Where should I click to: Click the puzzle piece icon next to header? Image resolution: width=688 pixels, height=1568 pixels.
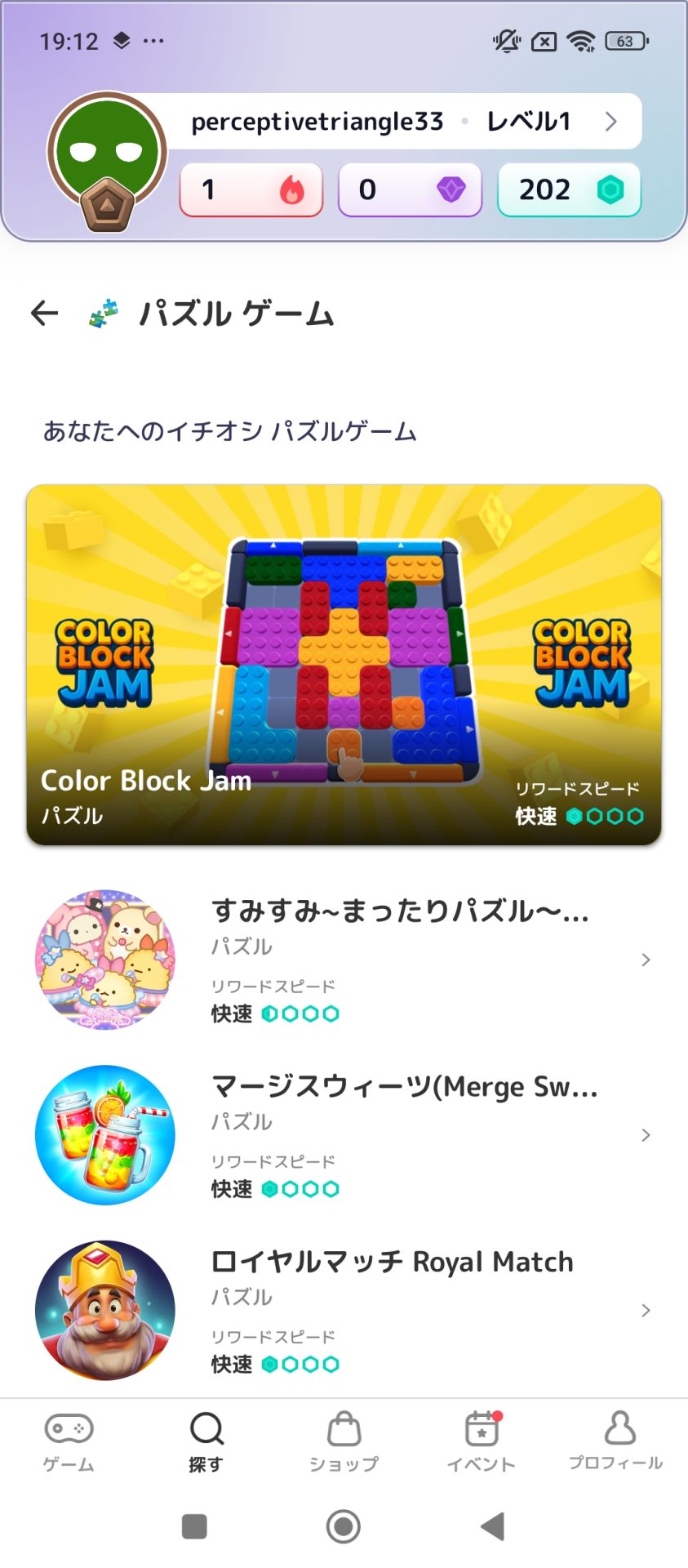click(104, 310)
